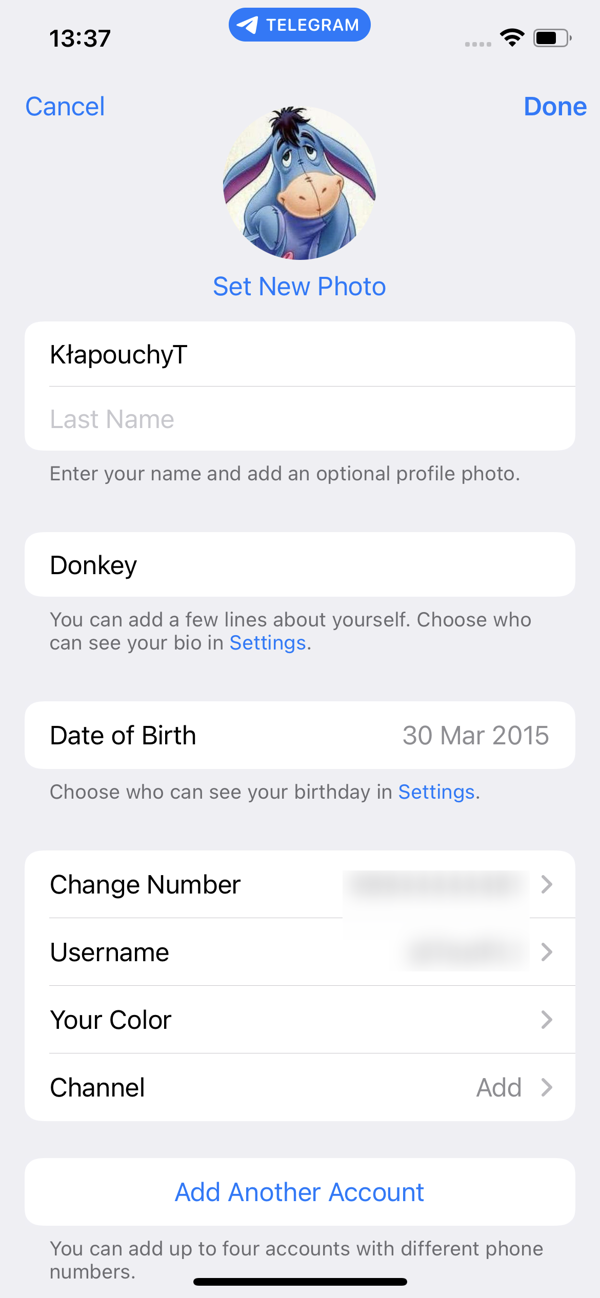Return to Telegram via status bar pill
This screenshot has width=600, height=1298.
point(299,26)
